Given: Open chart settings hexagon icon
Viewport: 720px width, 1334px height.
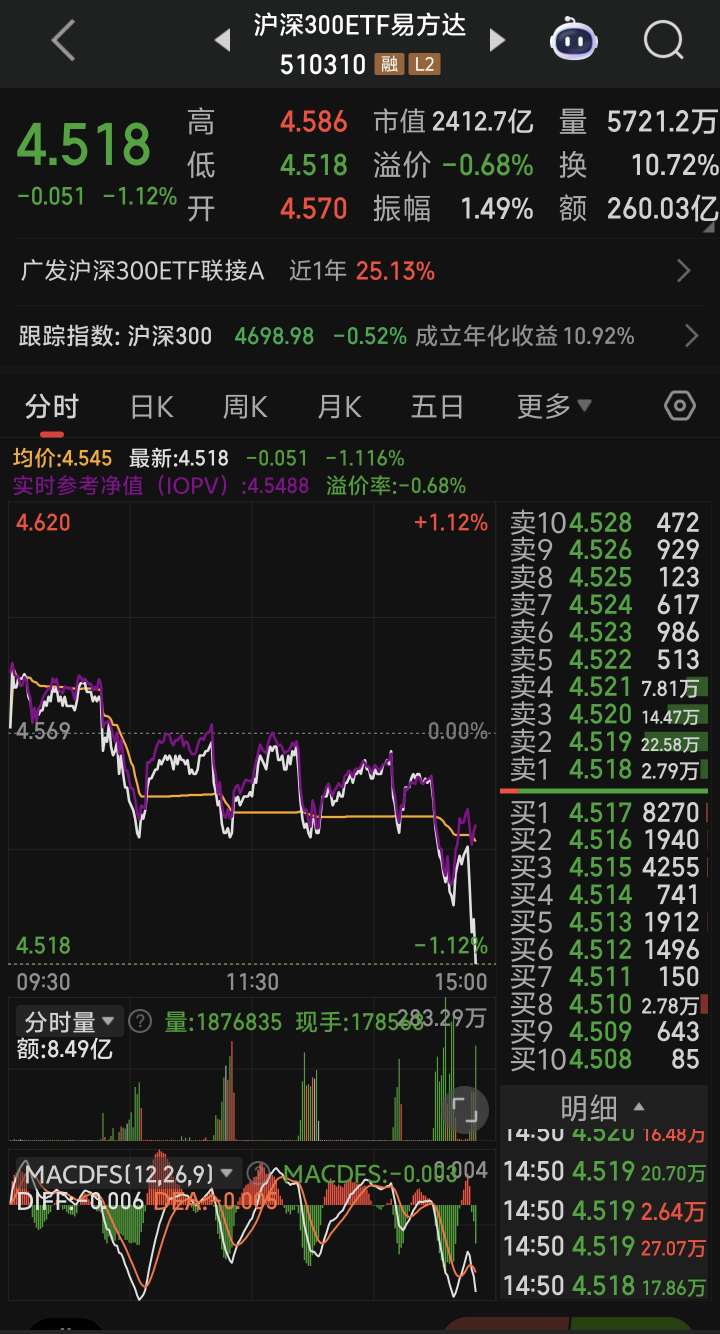Looking at the screenshot, I should point(680,406).
